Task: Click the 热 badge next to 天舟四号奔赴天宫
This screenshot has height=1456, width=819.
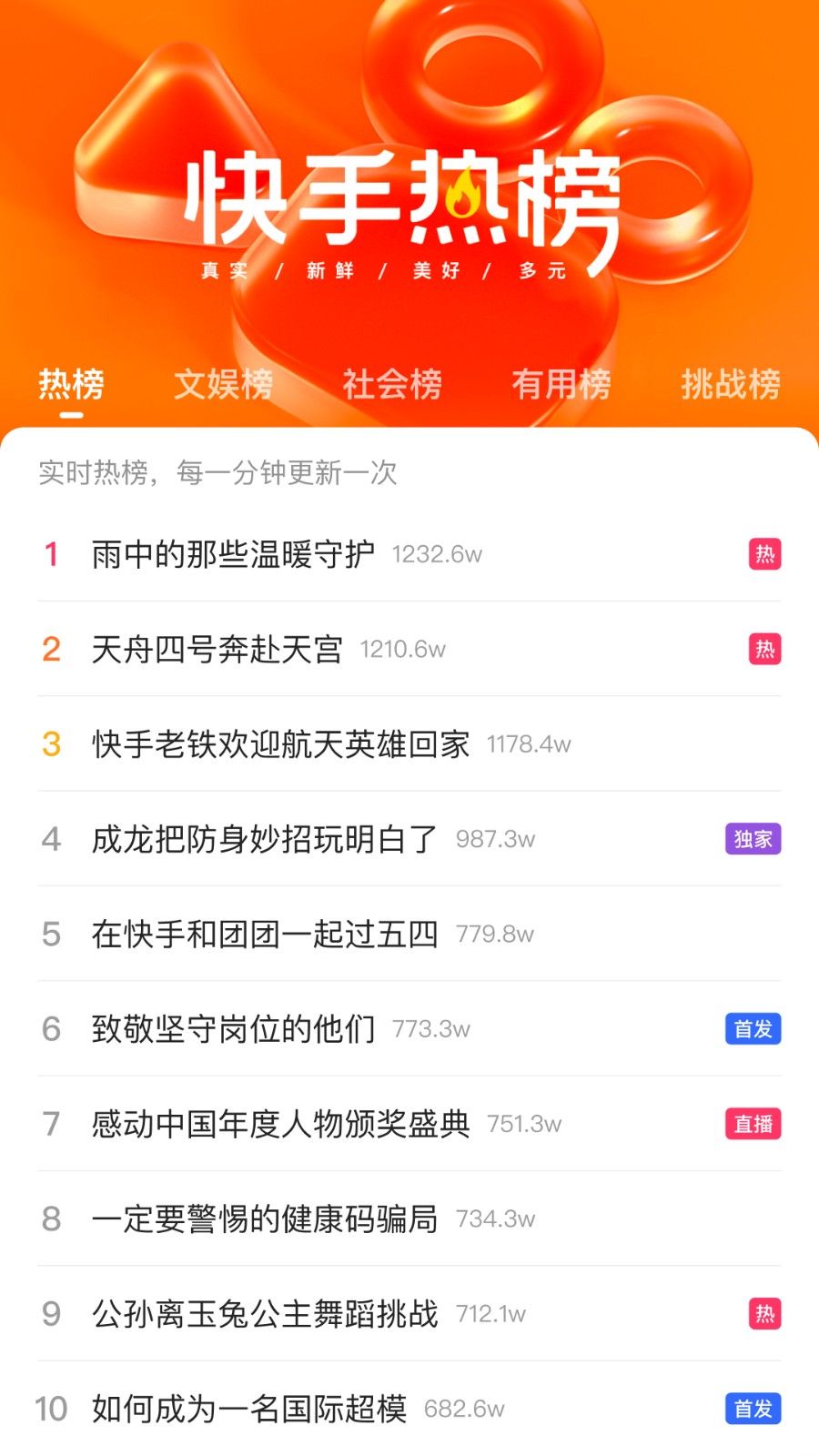Action: (764, 649)
